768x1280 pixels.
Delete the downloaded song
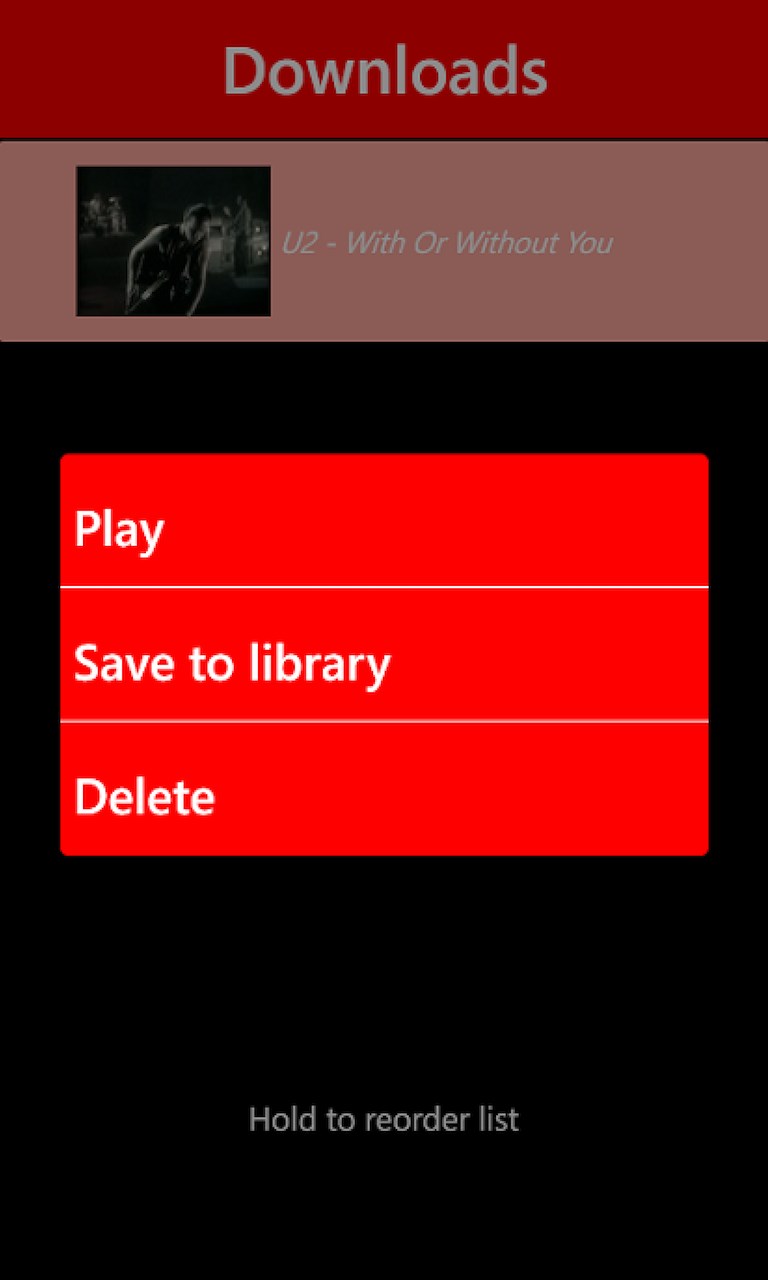[x=384, y=790]
